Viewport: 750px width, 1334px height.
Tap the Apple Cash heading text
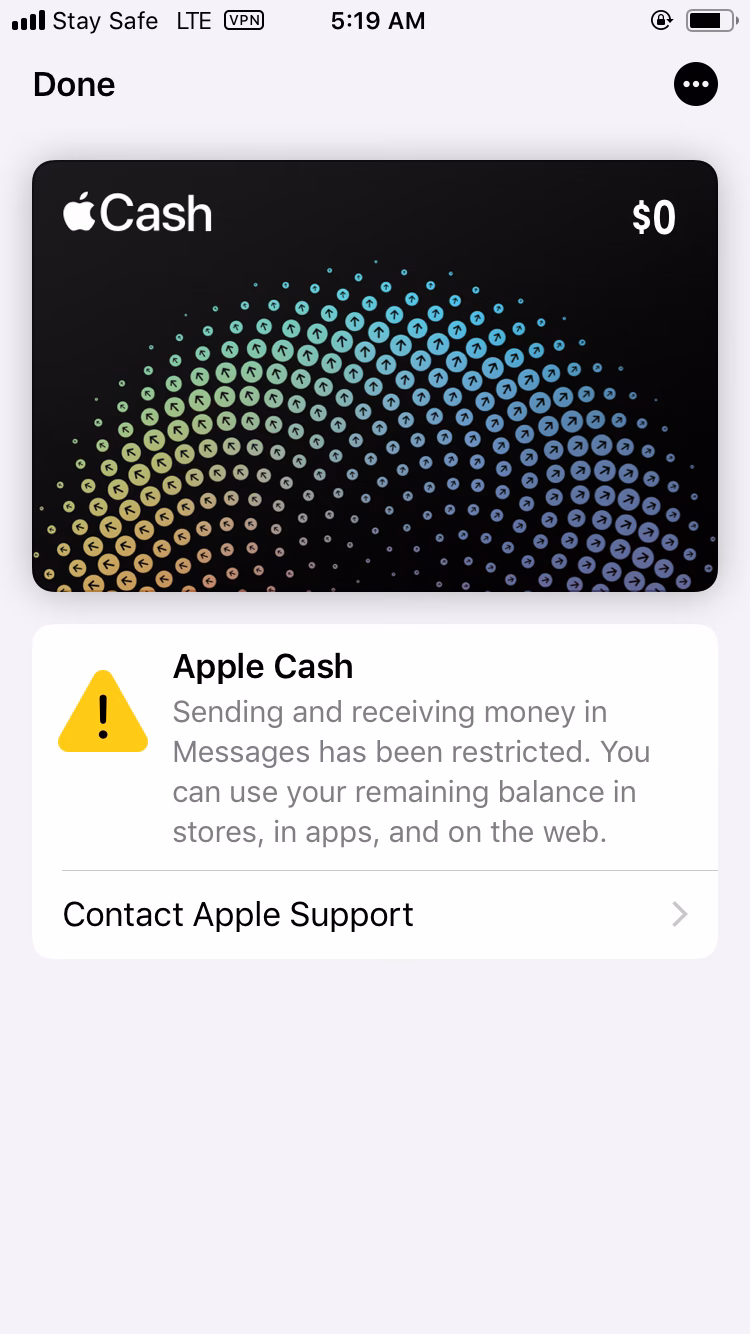tap(263, 666)
